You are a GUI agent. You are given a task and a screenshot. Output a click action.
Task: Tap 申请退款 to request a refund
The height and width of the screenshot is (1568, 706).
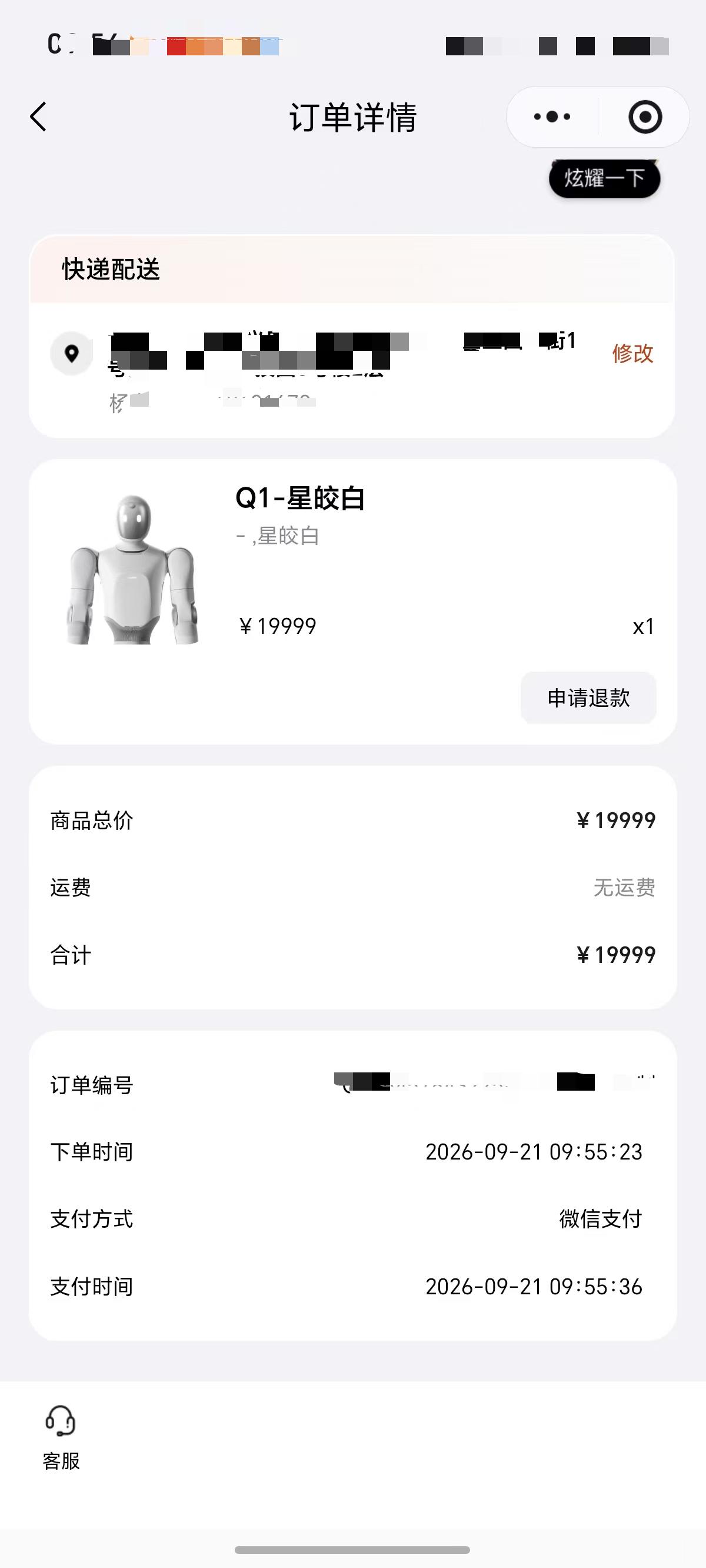[x=588, y=697]
